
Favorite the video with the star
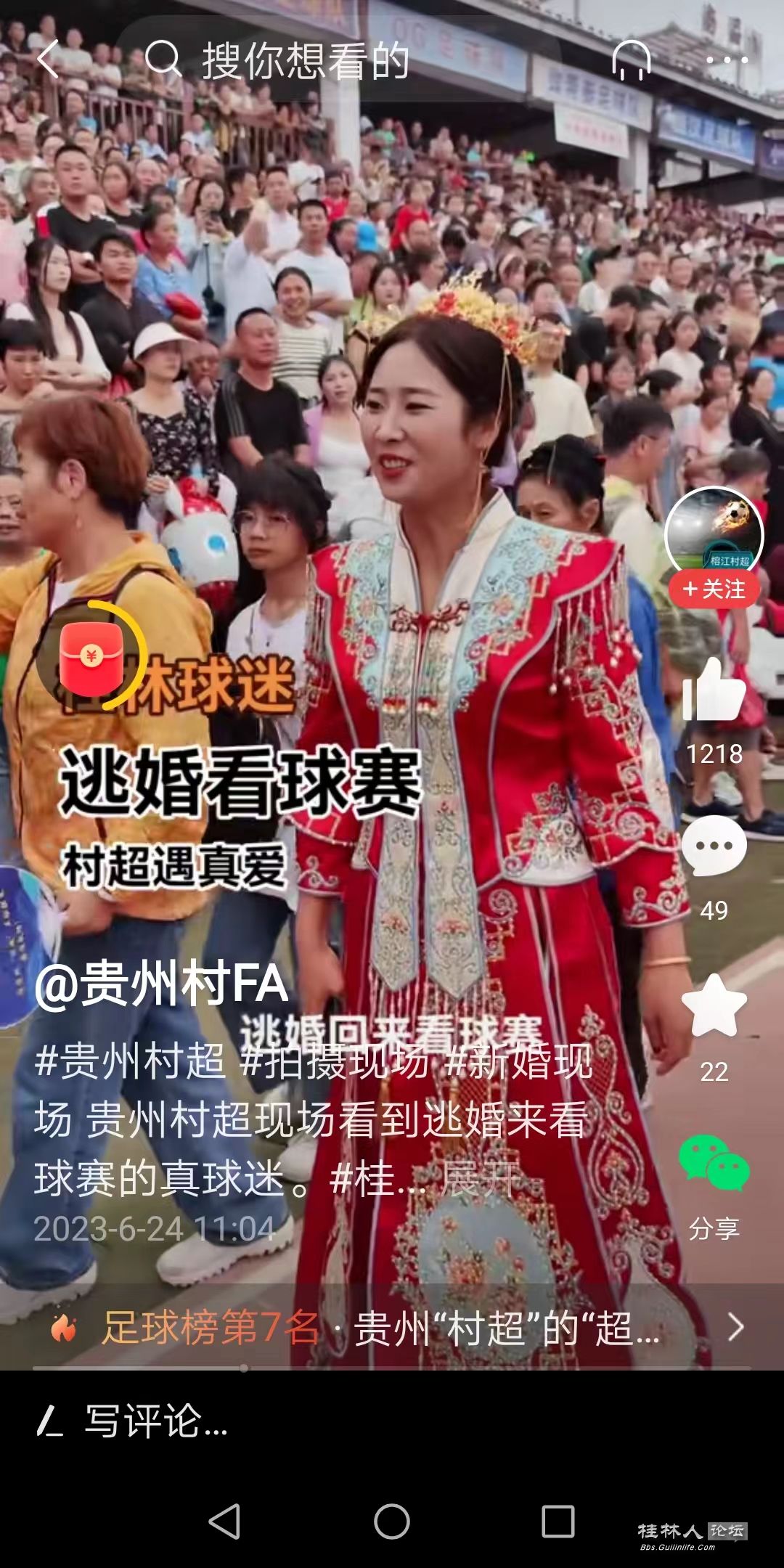click(x=714, y=1006)
